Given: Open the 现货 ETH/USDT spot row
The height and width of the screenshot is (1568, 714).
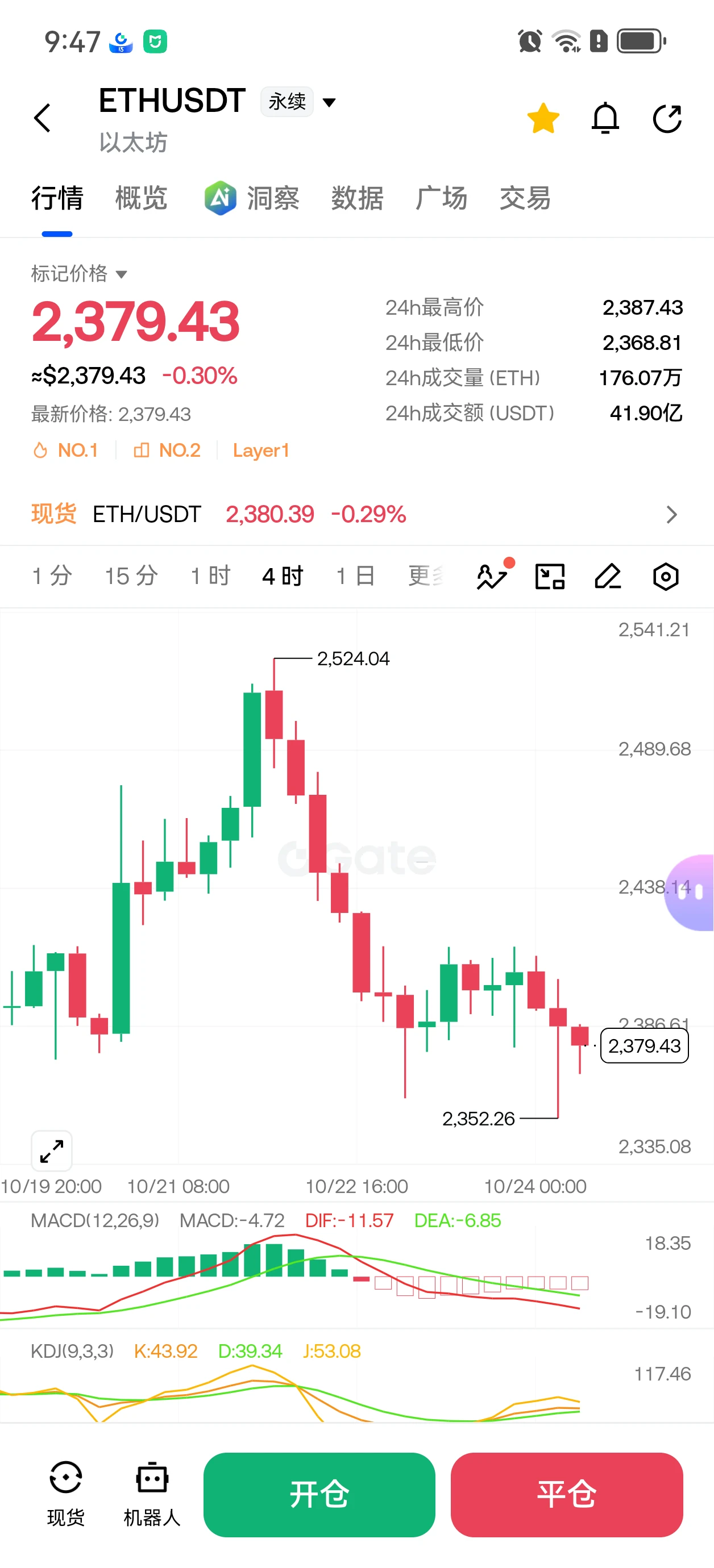Looking at the screenshot, I should point(357,514).
